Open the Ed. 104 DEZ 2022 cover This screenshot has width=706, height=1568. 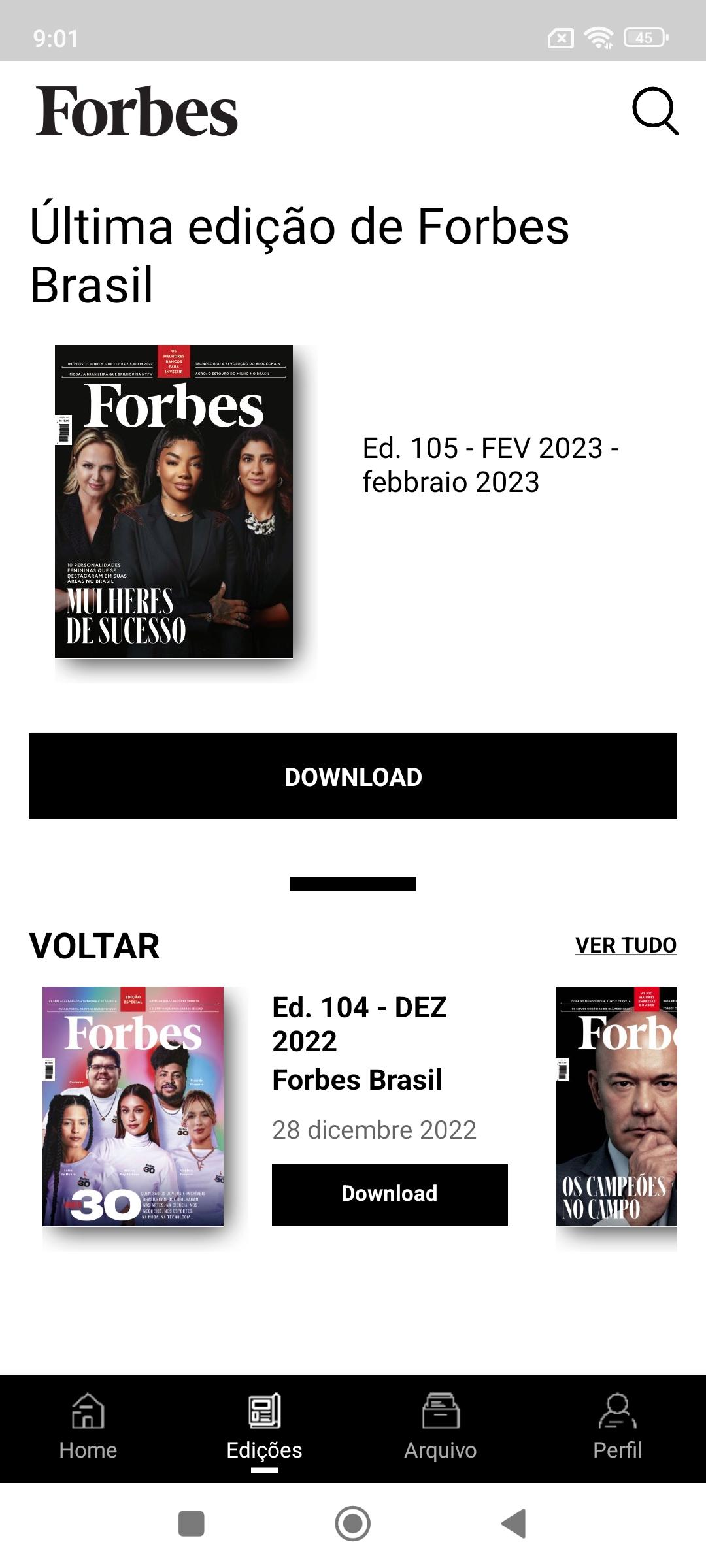pyautogui.click(x=133, y=1106)
